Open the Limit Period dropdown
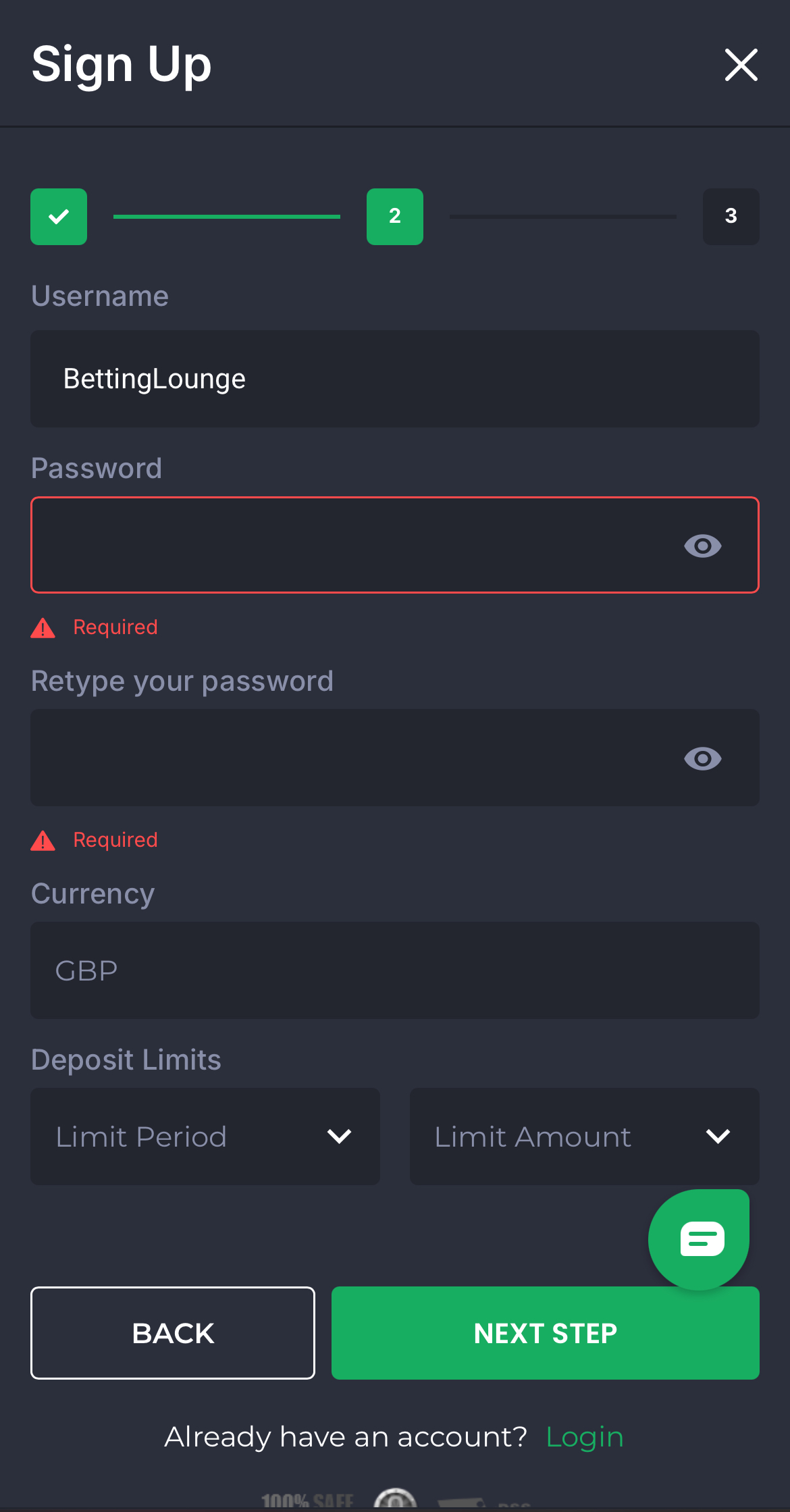Screen dimensions: 790x1512 coord(205,1137)
